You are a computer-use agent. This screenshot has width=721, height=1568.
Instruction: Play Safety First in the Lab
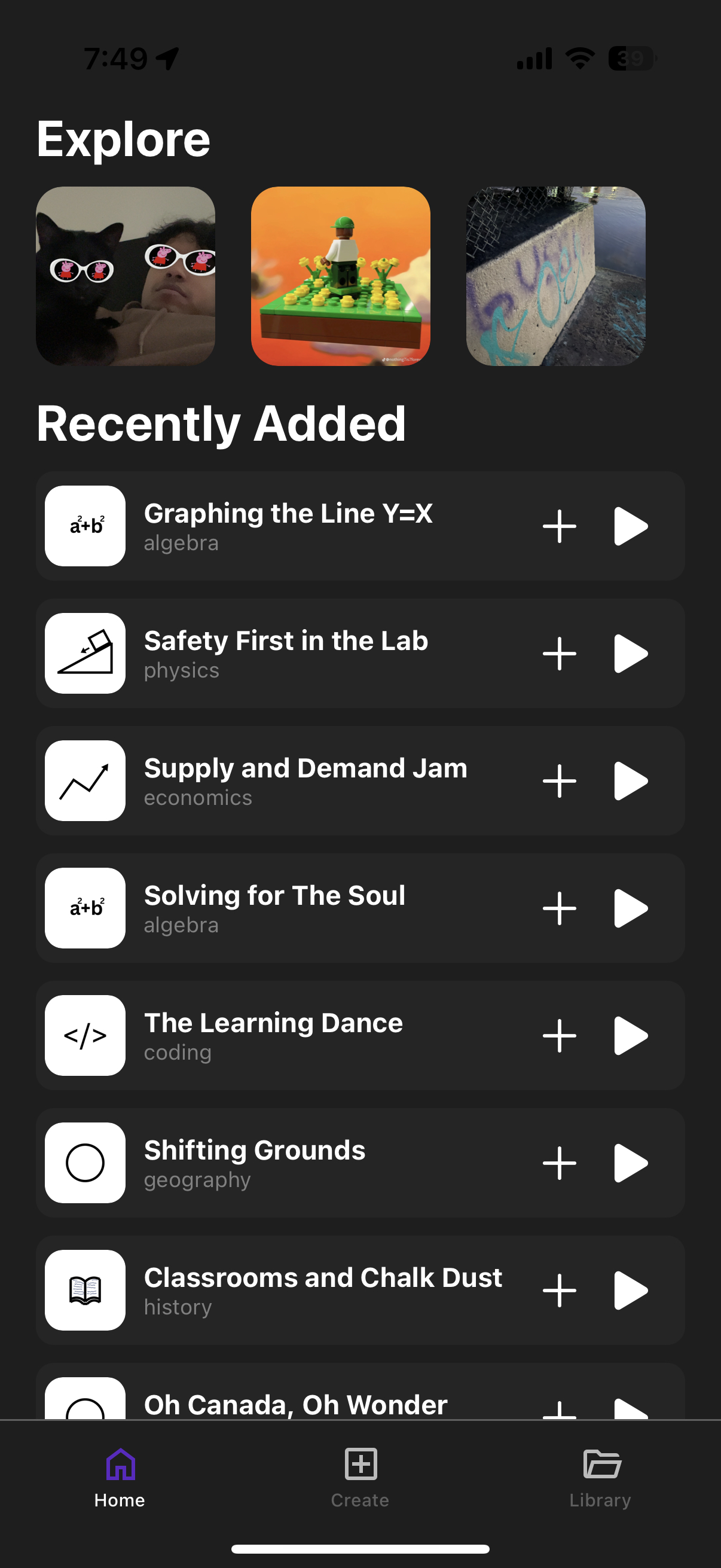click(x=630, y=653)
